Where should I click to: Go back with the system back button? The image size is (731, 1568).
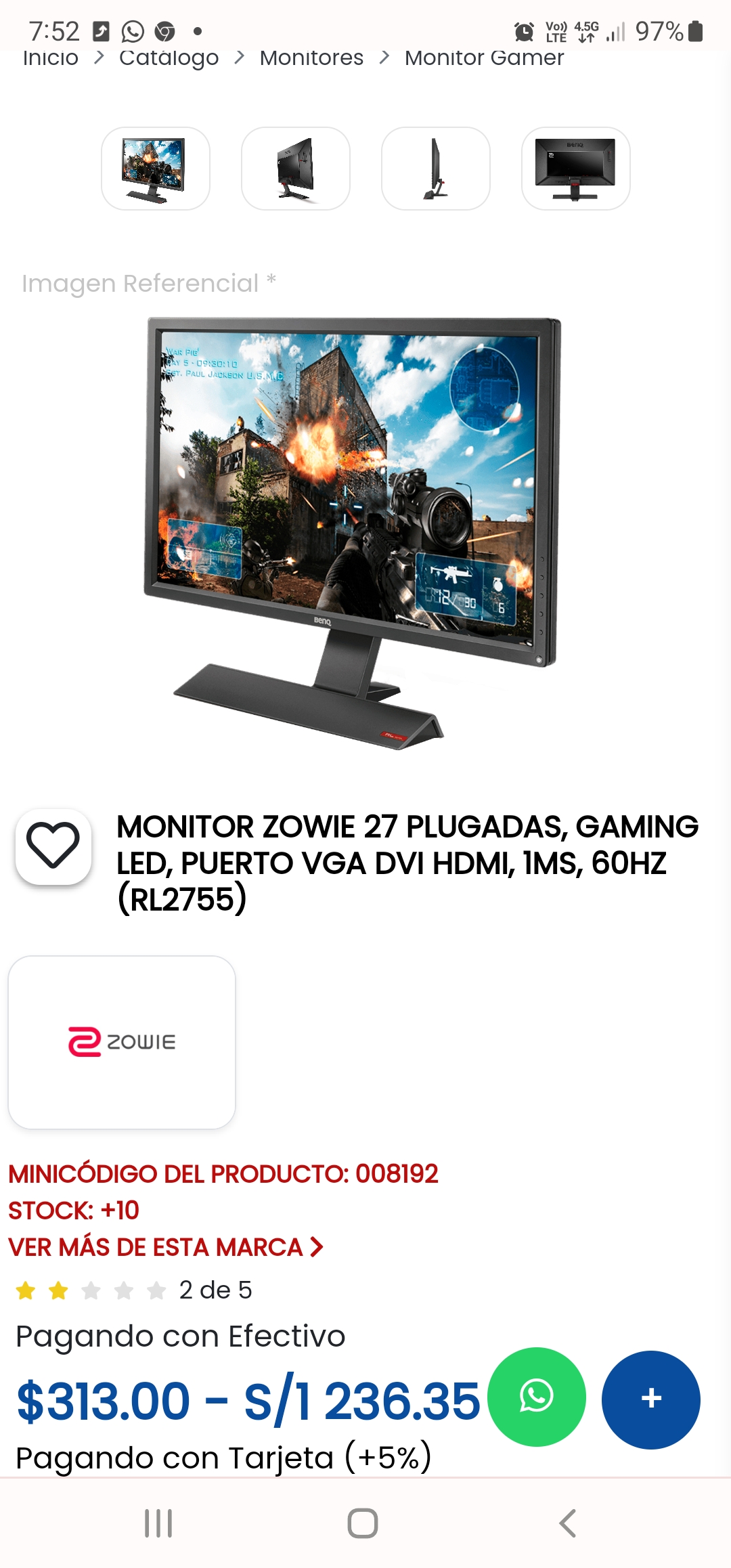click(x=568, y=1523)
